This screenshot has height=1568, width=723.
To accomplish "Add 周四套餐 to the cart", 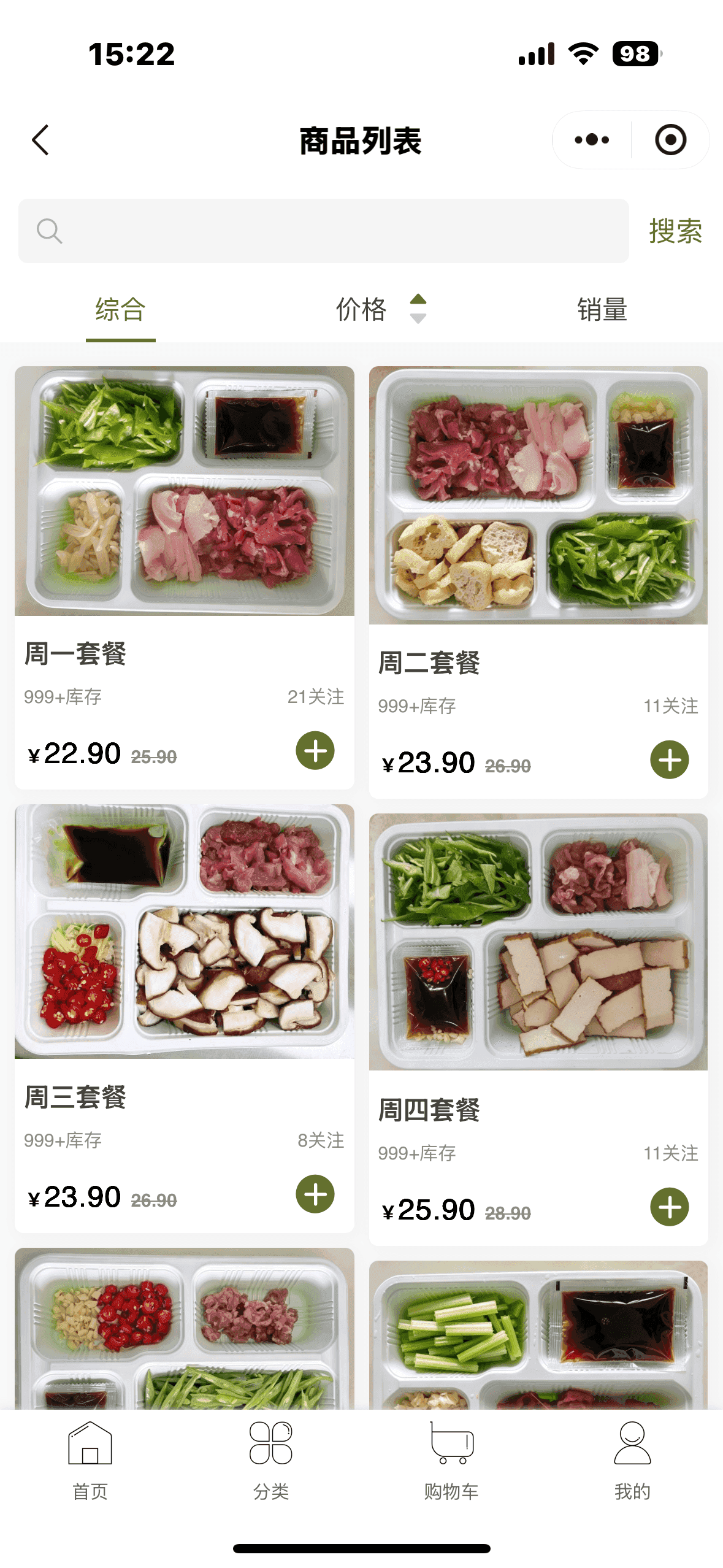I will [670, 1207].
